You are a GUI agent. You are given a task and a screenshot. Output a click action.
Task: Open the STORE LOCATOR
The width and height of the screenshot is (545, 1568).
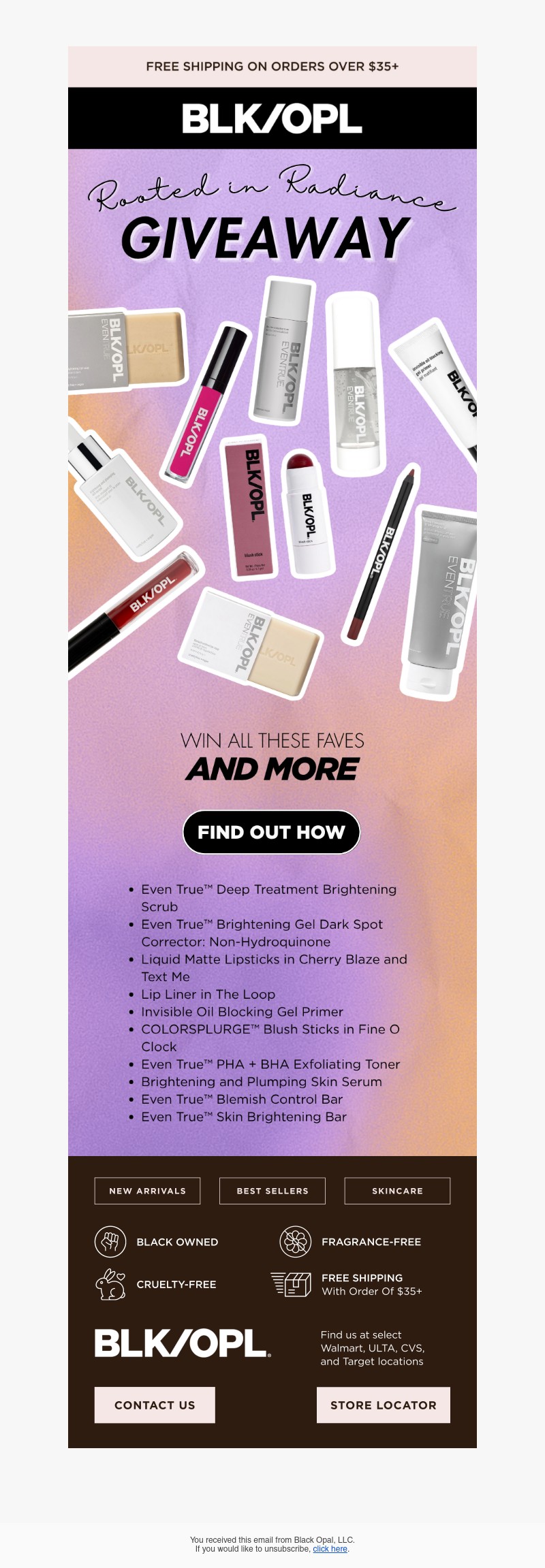383,1405
